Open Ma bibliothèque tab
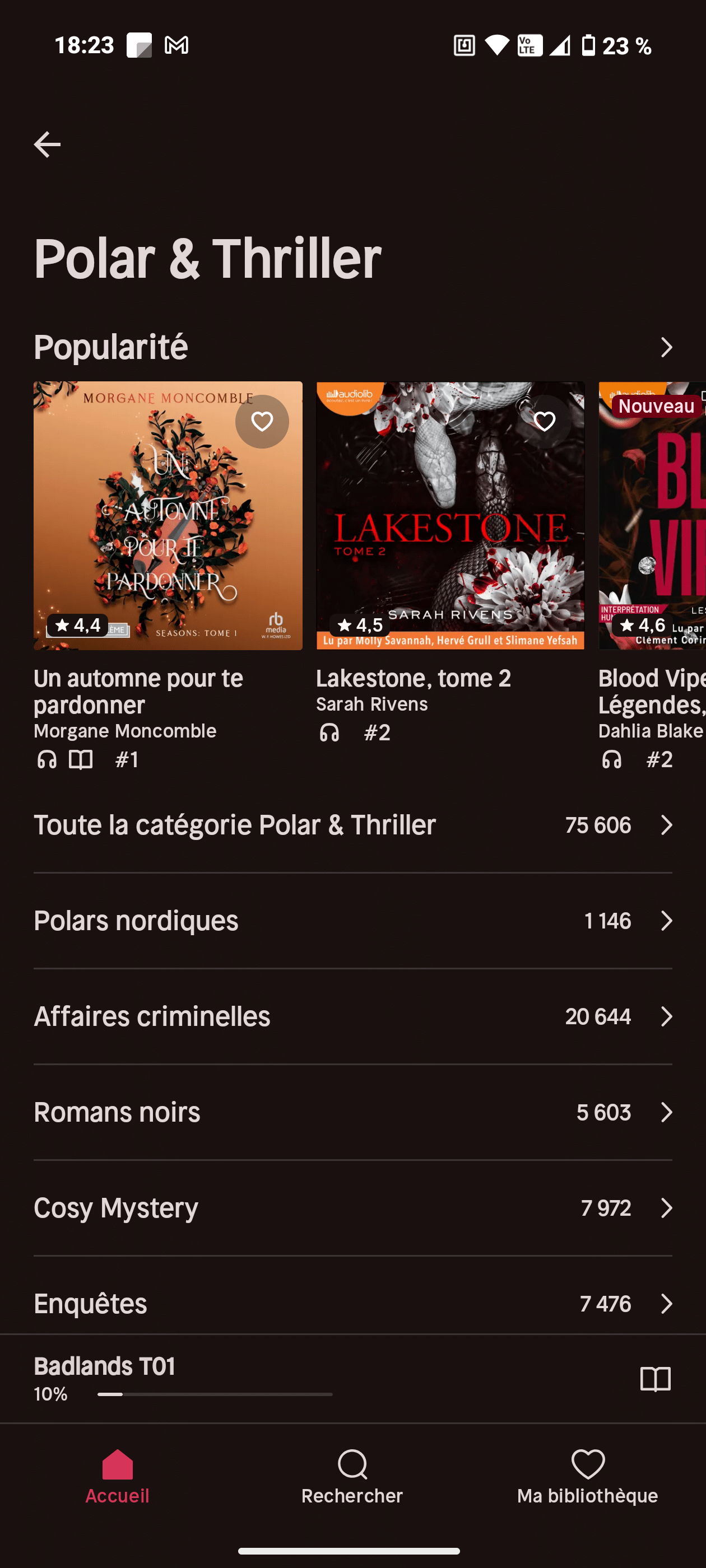Screen dimensions: 706x1568 click(587, 1477)
